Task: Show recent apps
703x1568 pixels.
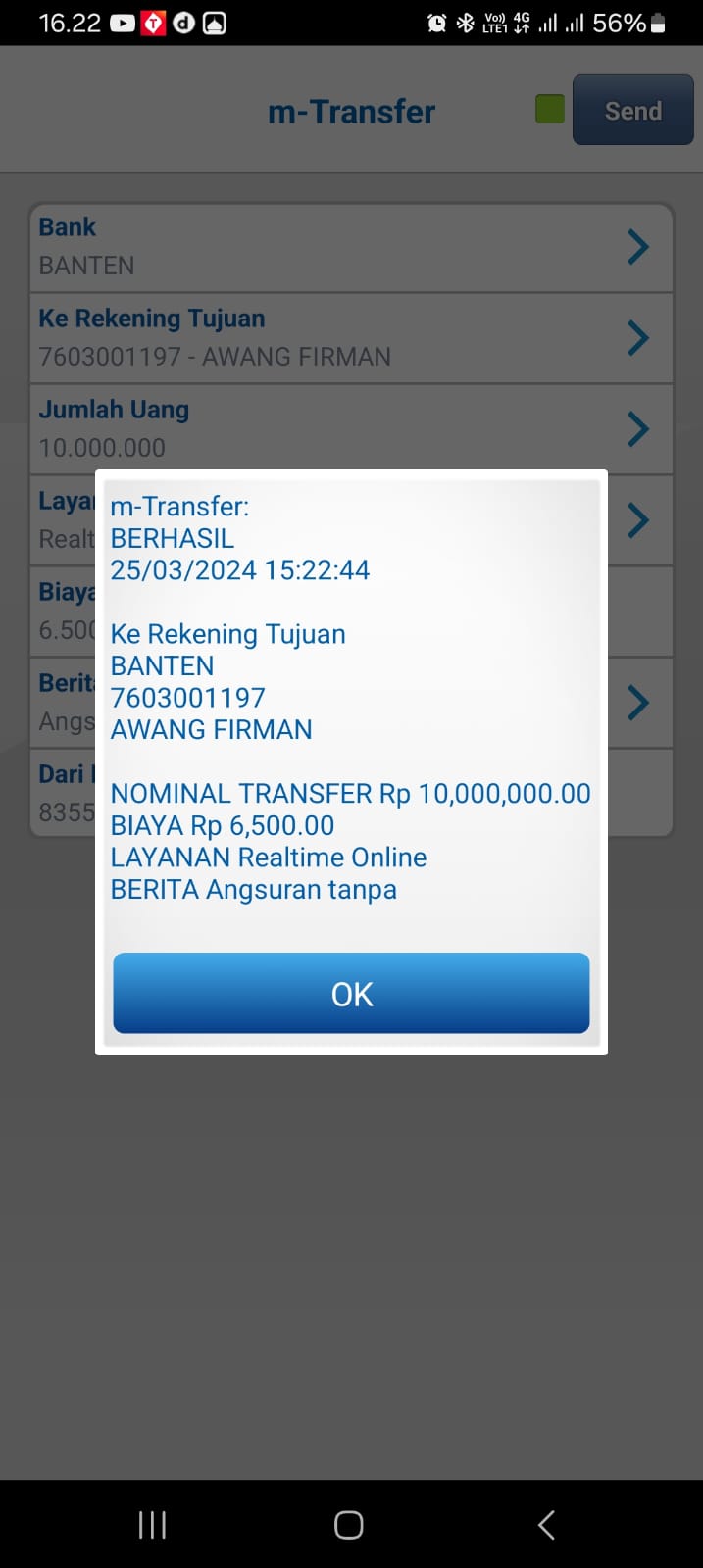Action: click(x=152, y=1524)
